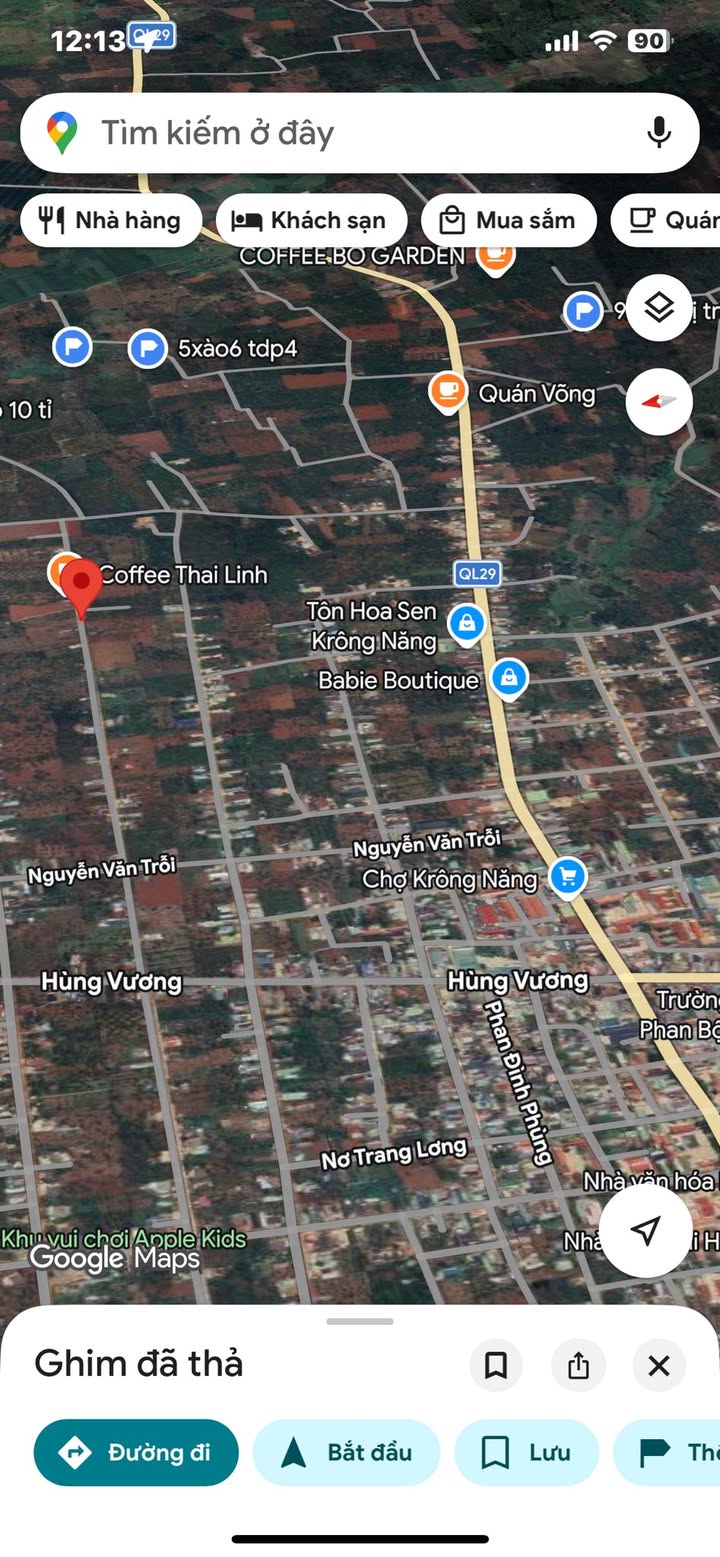720x1557 pixels.
Task: Select the 'Mua sắm' chip
Action: [508, 220]
